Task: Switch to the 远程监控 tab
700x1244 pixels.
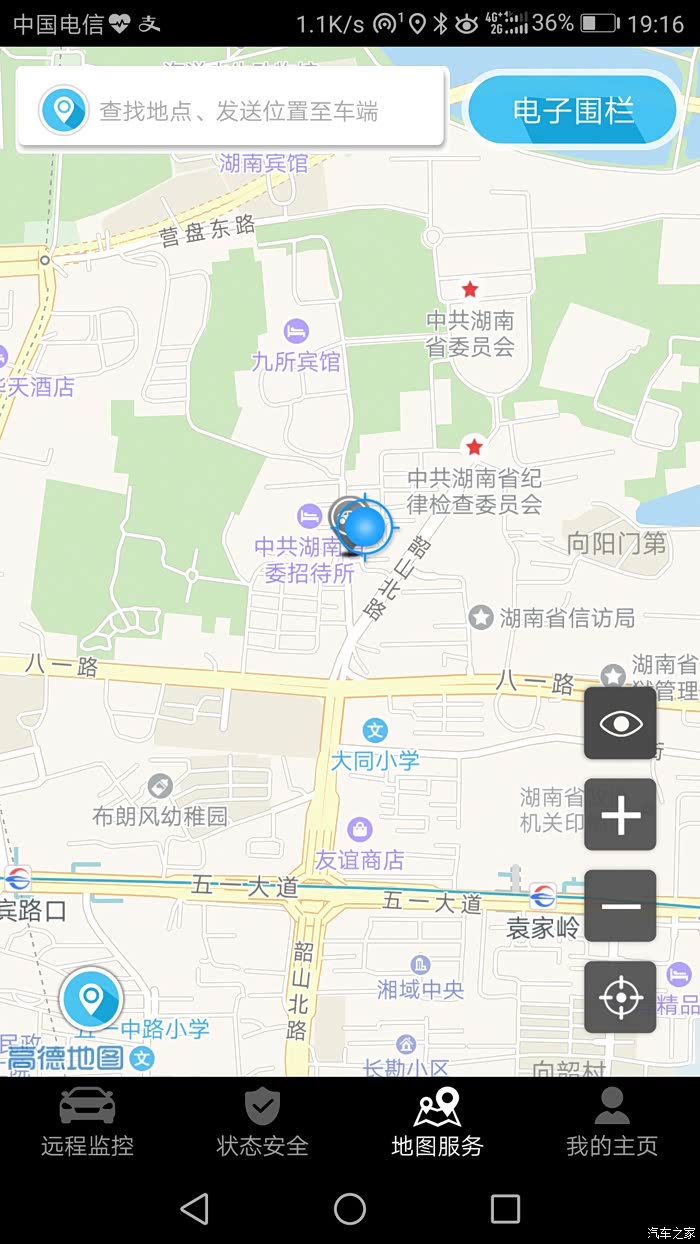Action: [x=87, y=1122]
